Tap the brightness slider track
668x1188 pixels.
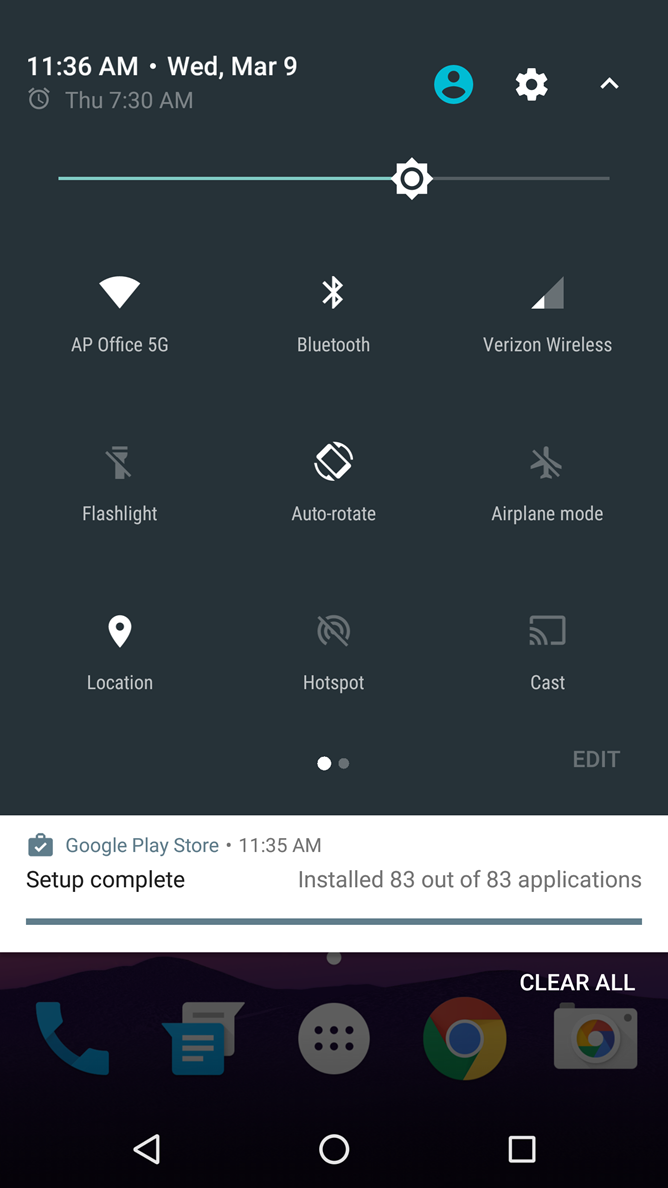pyautogui.click(x=334, y=179)
